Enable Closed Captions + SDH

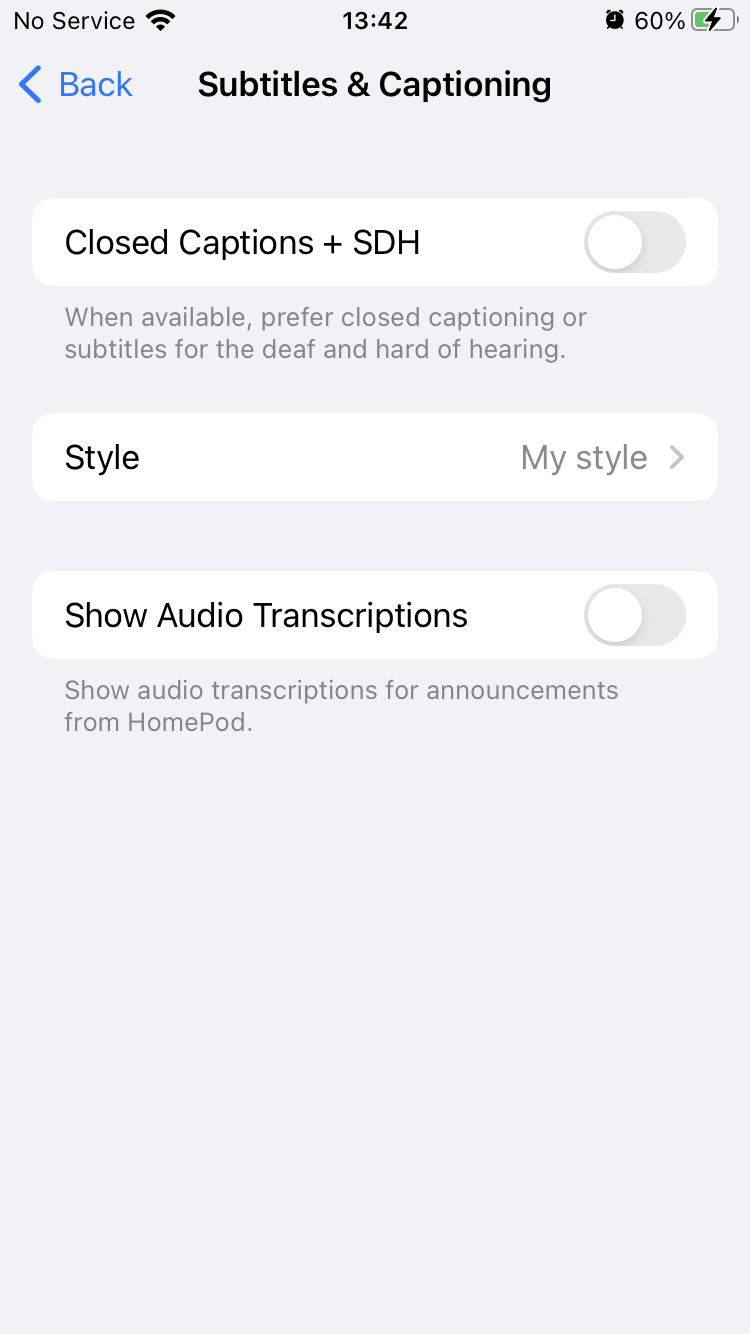point(634,242)
